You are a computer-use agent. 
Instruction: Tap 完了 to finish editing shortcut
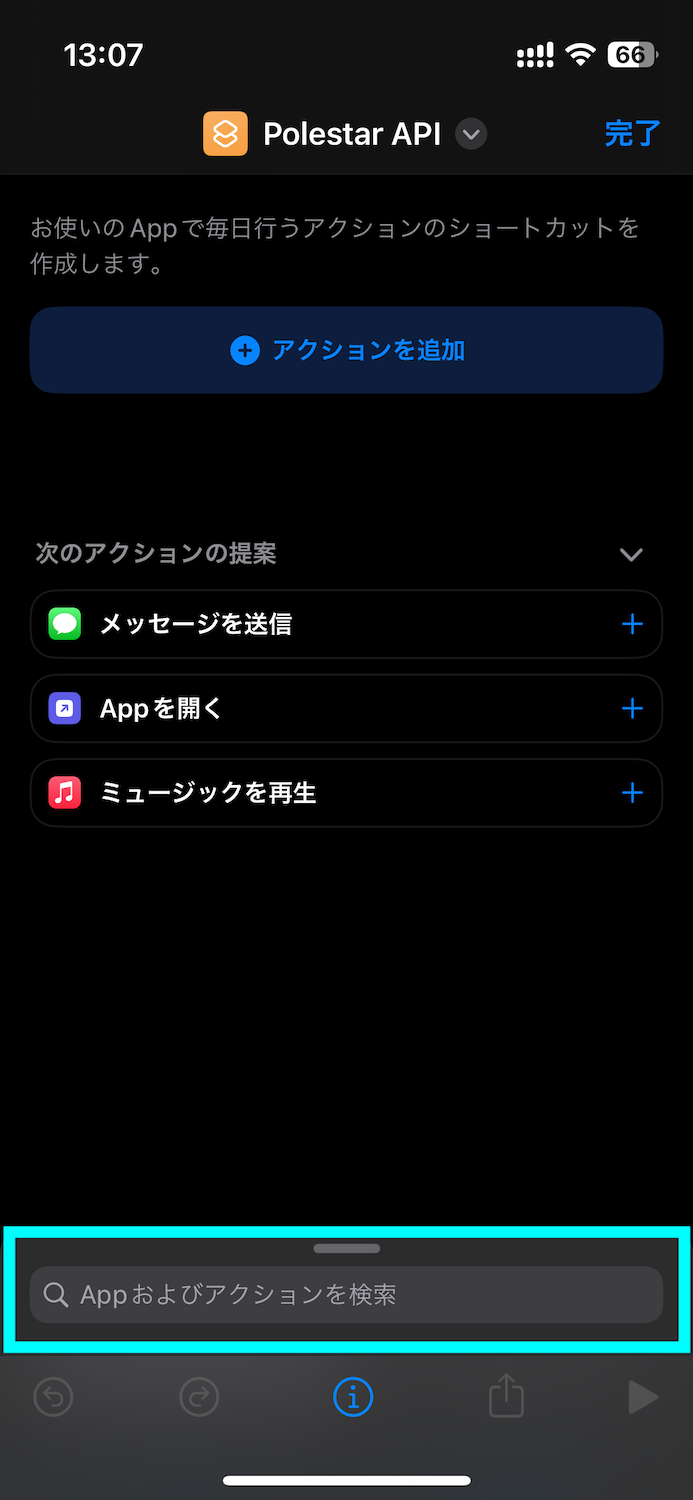click(632, 134)
